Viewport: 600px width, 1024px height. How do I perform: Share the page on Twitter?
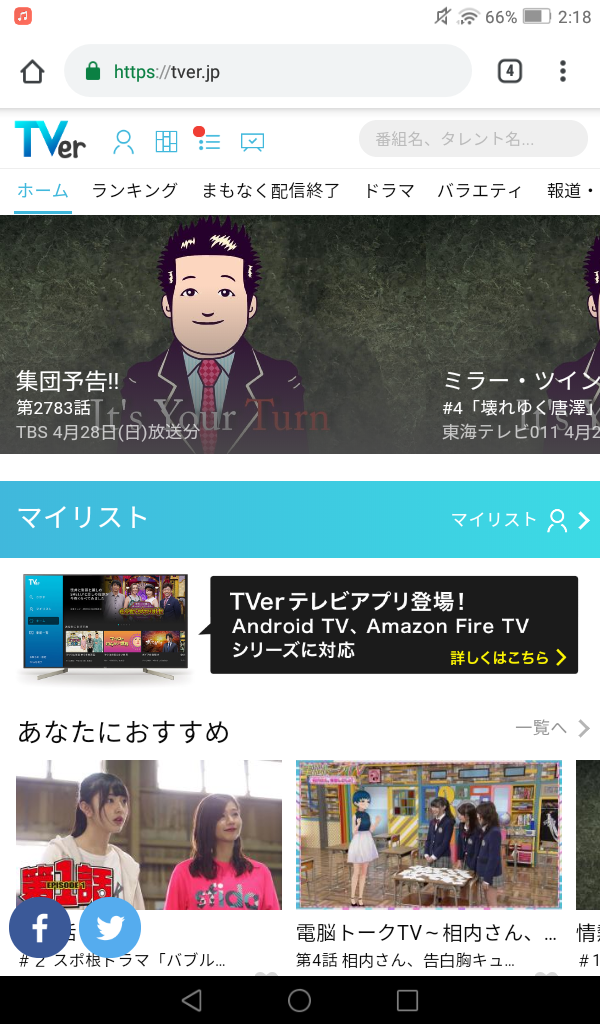[x=110, y=928]
